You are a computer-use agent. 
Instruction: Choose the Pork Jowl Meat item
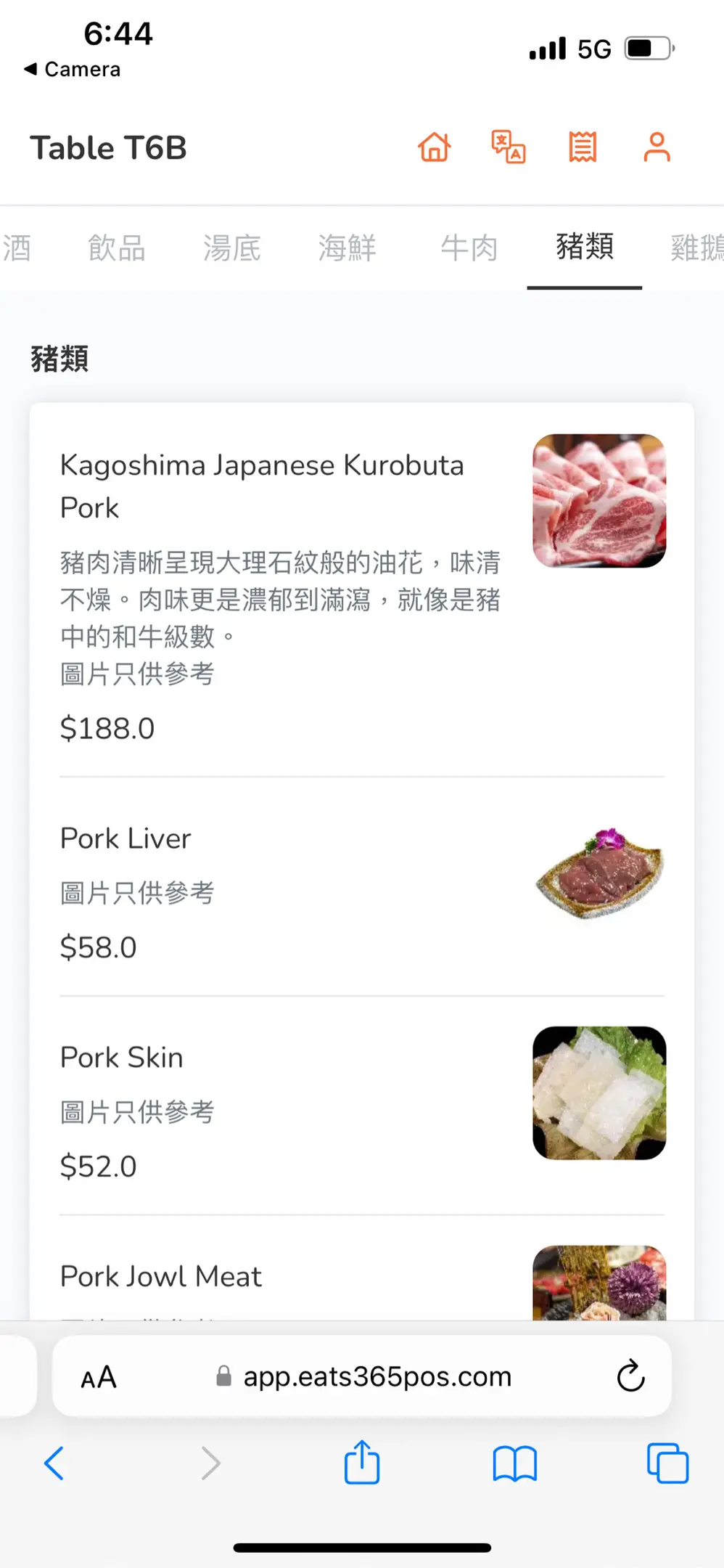(x=161, y=1277)
